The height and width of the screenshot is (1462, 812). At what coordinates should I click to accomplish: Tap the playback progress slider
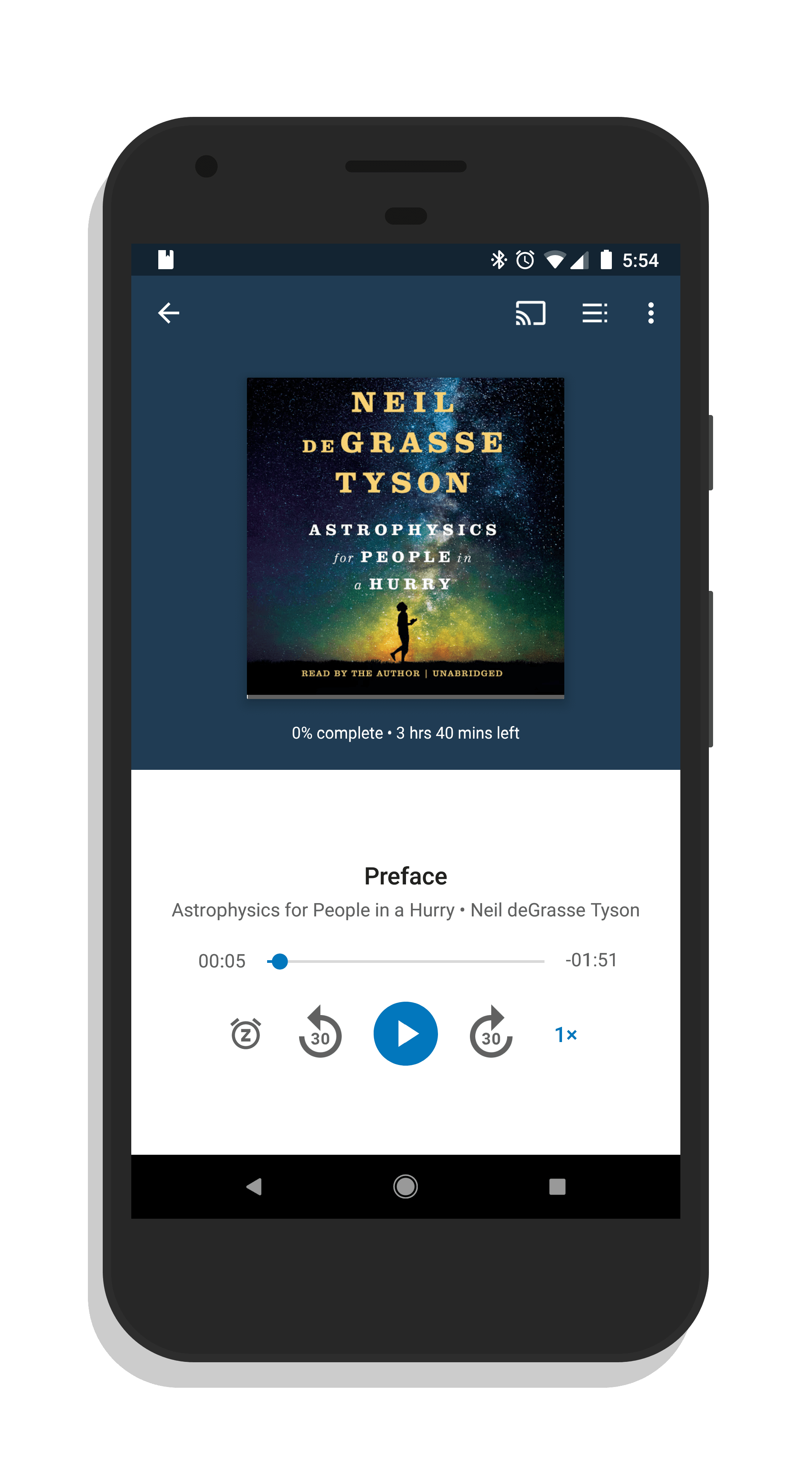(x=406, y=961)
